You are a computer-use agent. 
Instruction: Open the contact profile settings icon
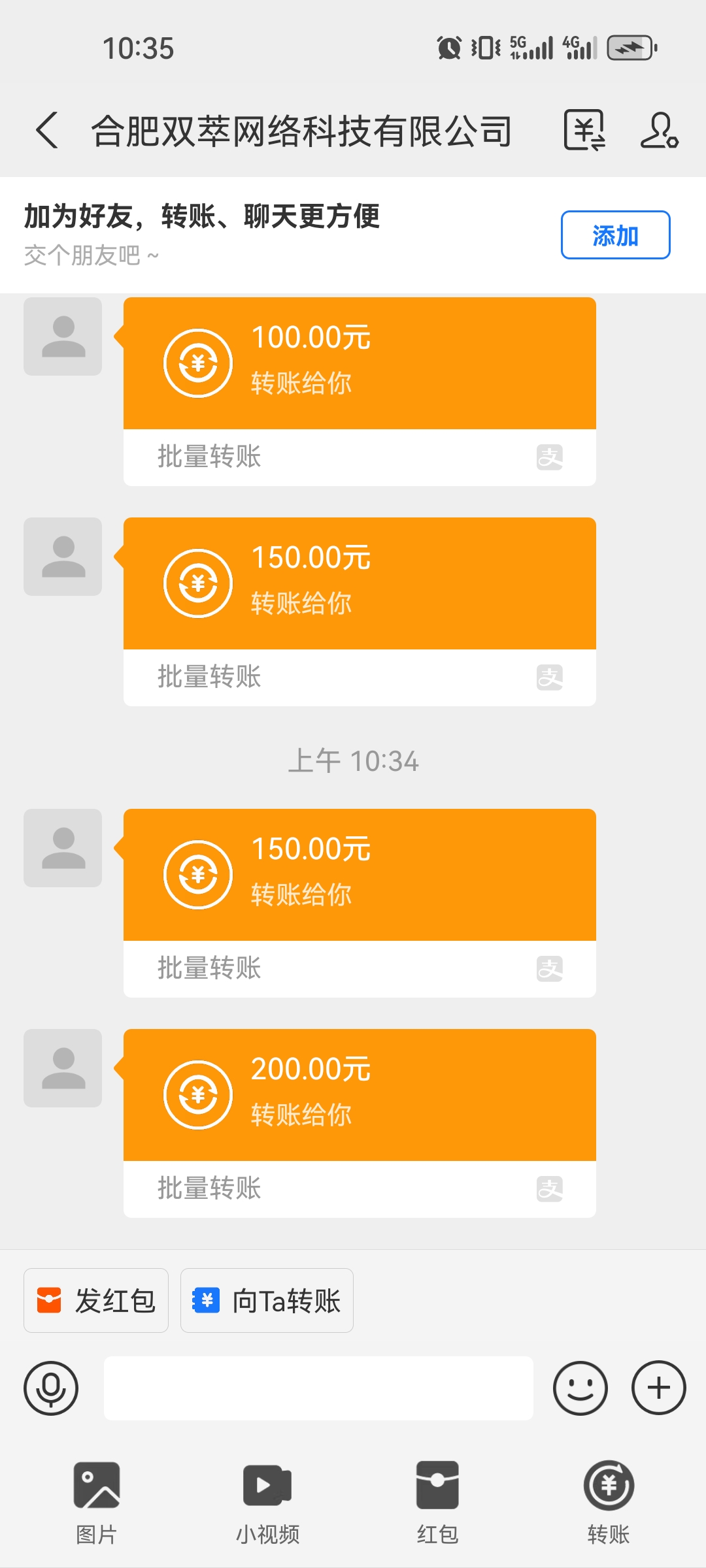659,130
